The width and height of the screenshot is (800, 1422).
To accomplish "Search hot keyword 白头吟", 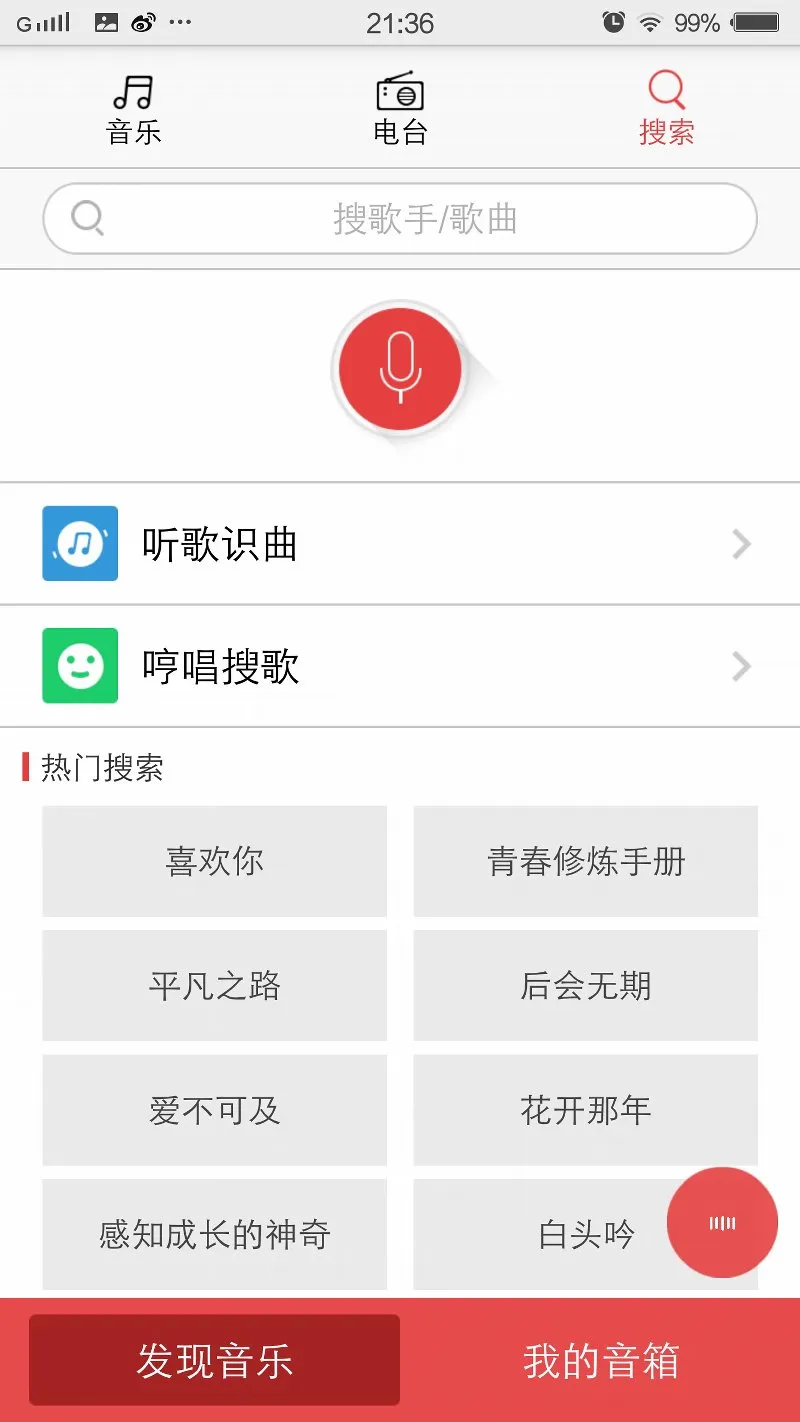I will (586, 1234).
